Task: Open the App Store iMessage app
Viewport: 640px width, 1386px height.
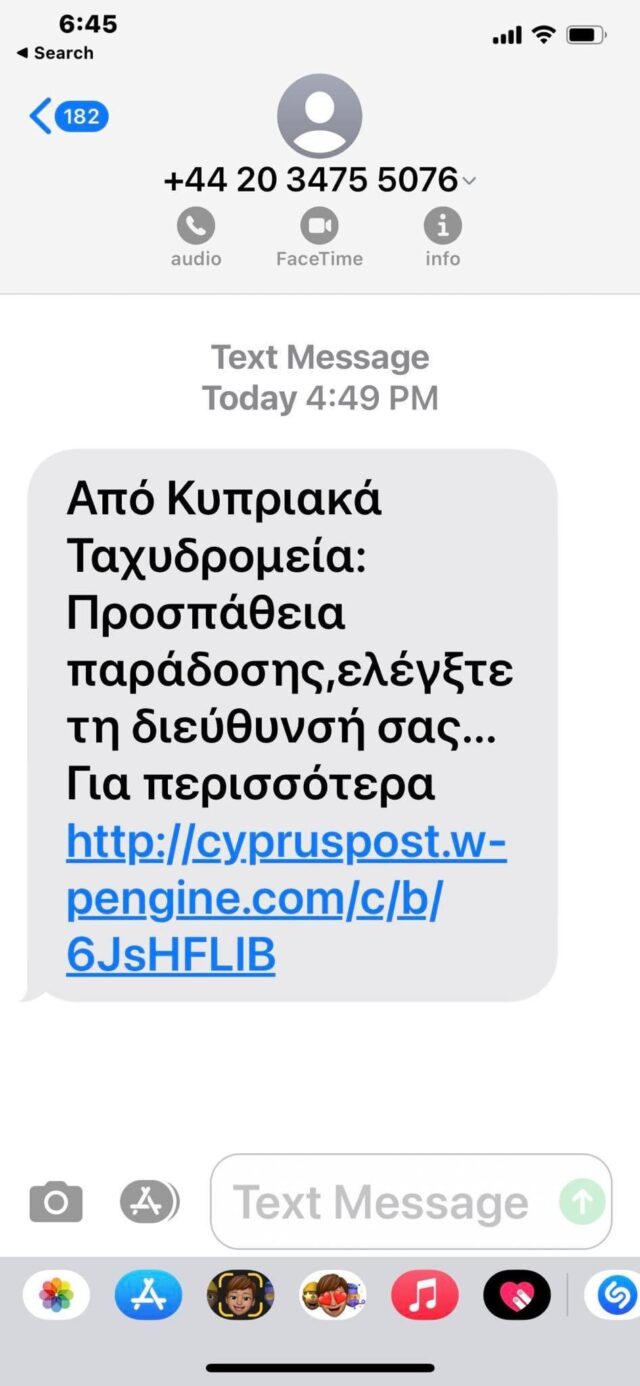Action: (148, 1297)
